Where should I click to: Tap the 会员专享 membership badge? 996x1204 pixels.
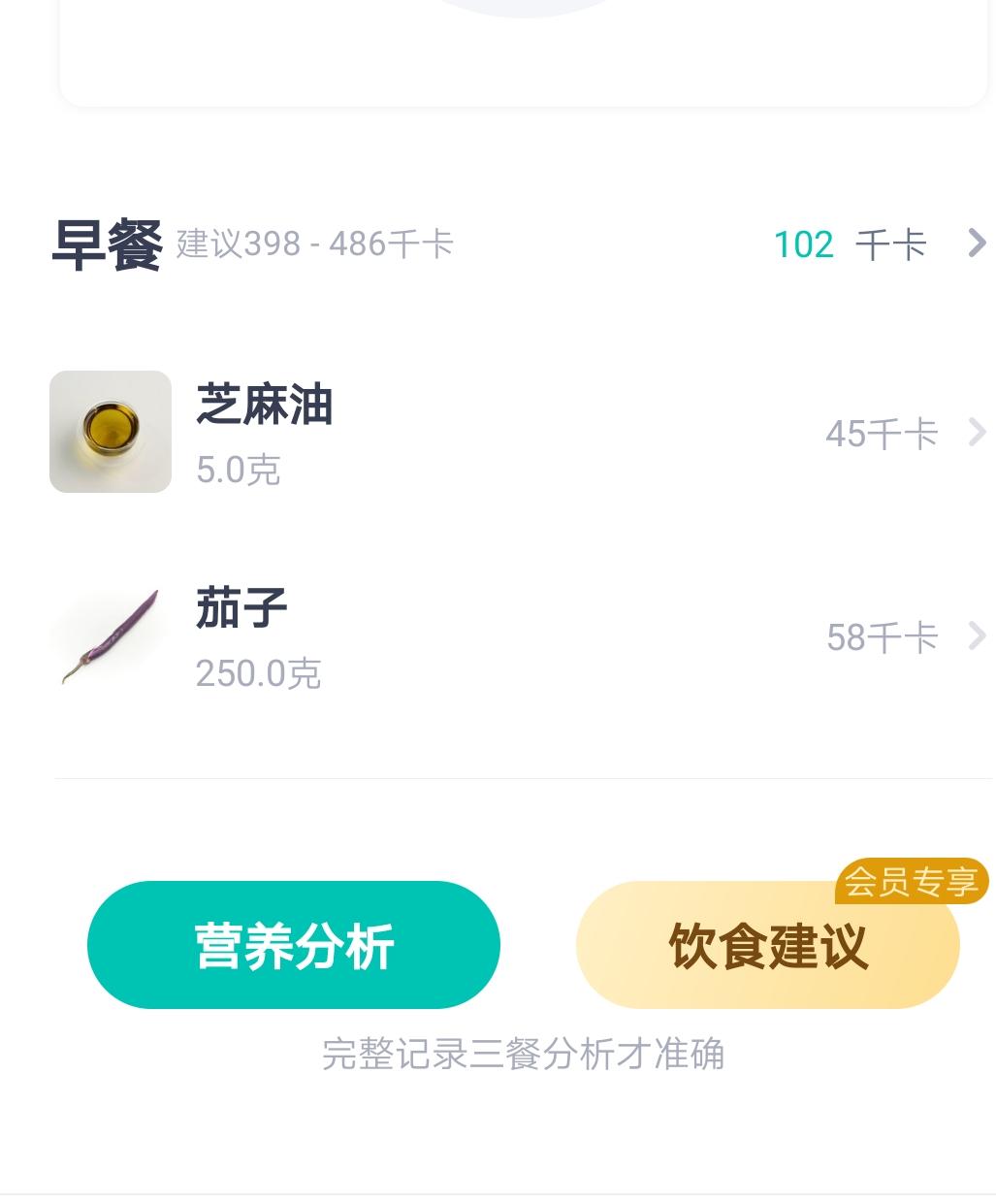coord(913,881)
